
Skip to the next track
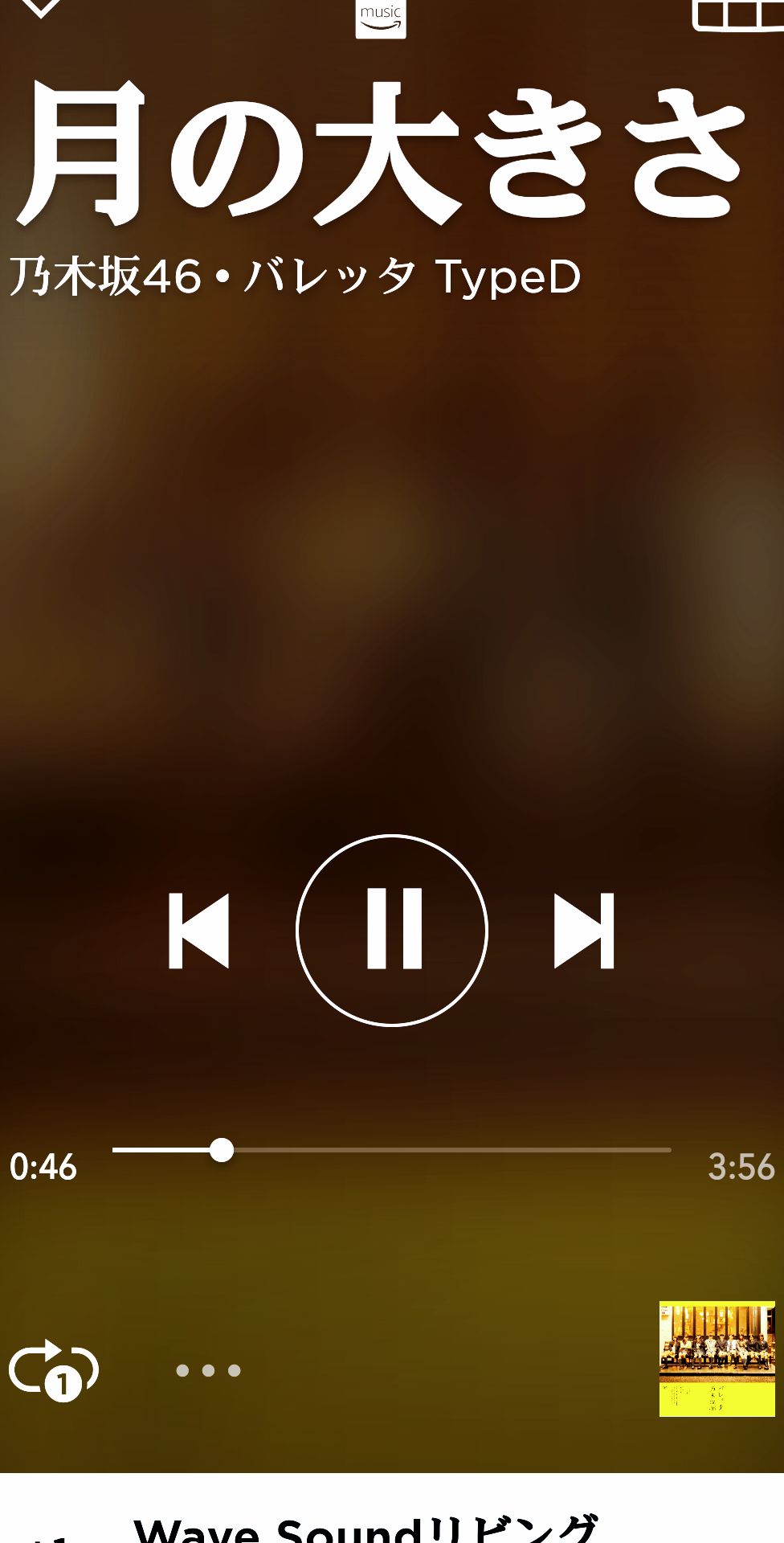(x=584, y=930)
